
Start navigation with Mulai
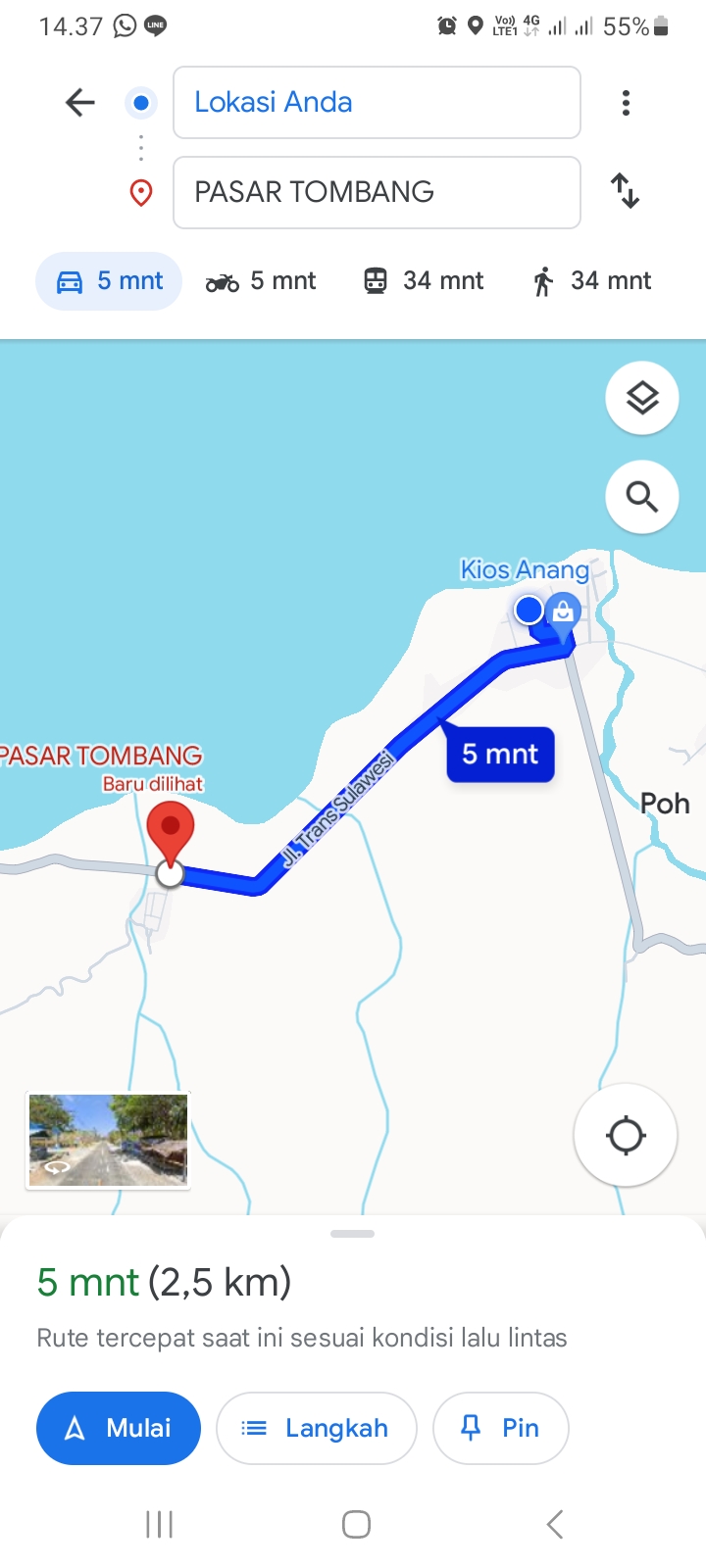(119, 1428)
